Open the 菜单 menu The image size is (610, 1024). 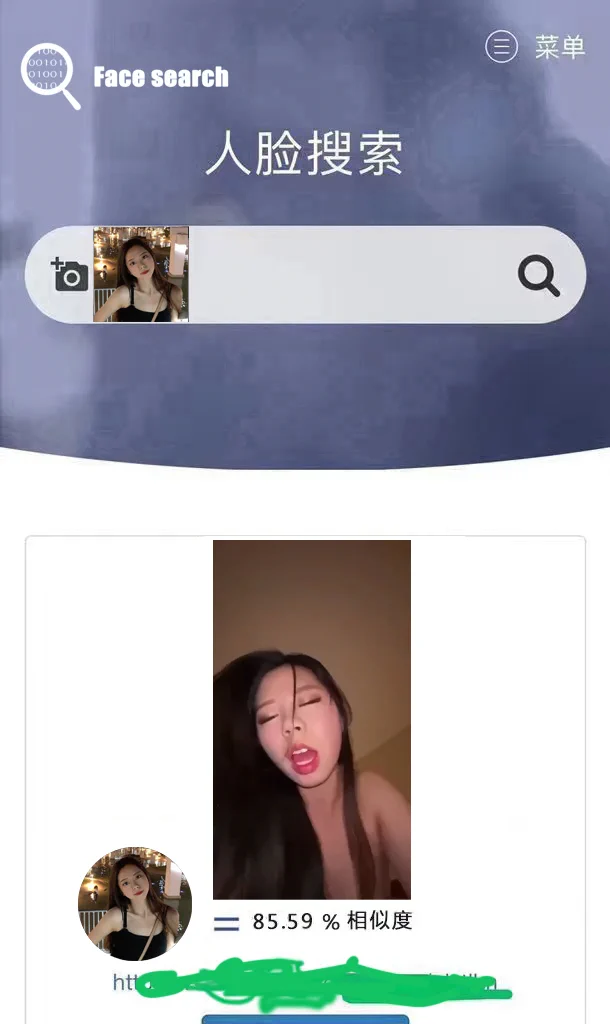pos(535,47)
